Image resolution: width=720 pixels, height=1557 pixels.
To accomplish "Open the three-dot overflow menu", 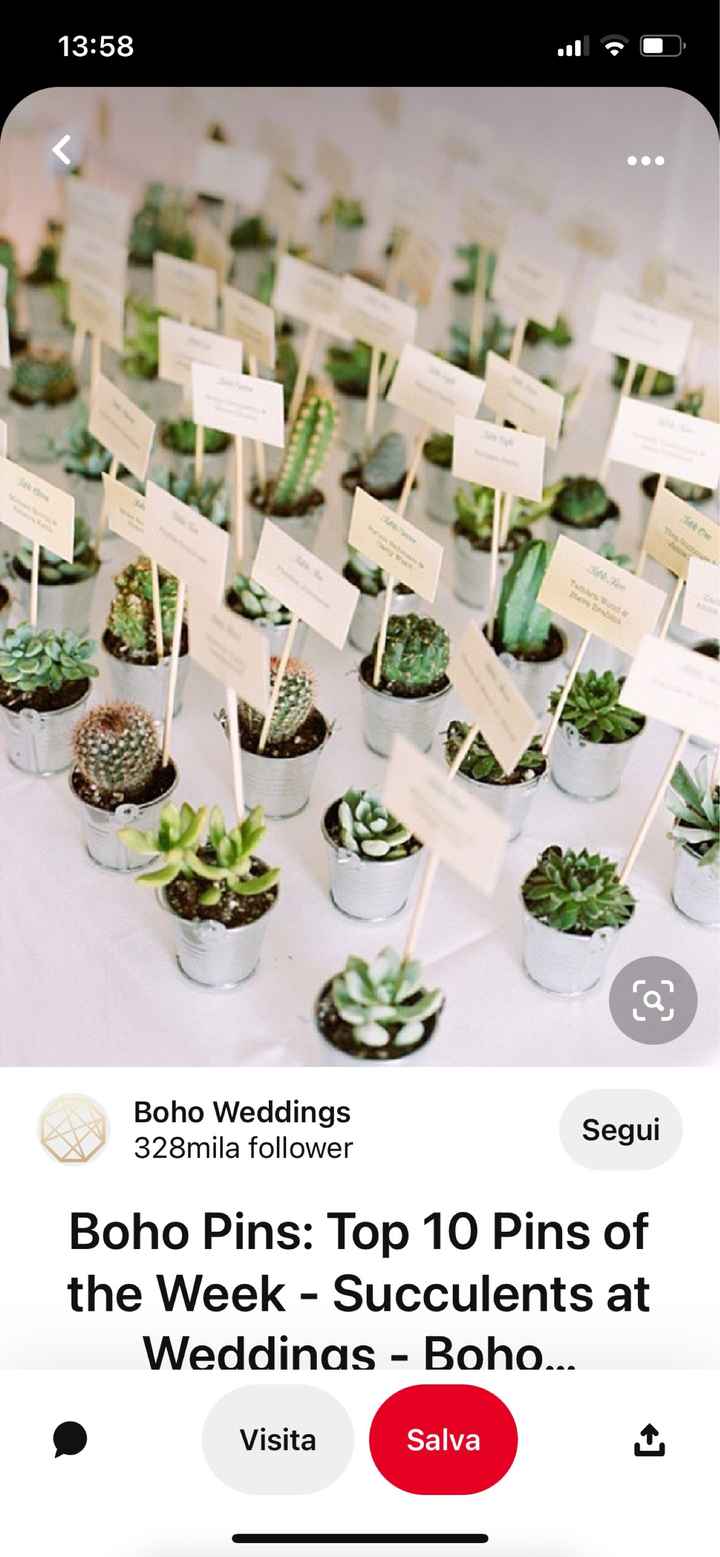I will (x=645, y=161).
